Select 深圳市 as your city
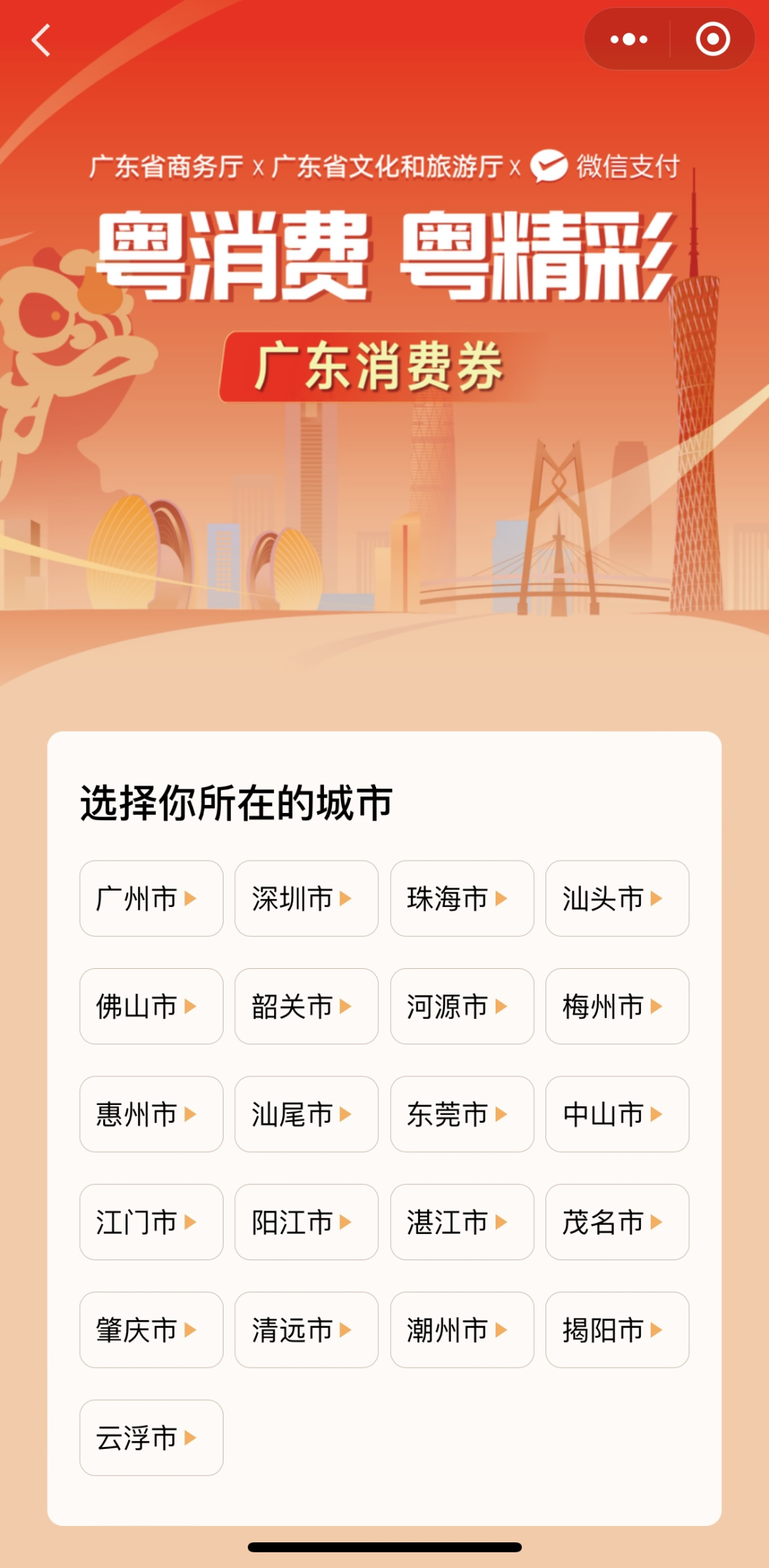 tap(306, 900)
